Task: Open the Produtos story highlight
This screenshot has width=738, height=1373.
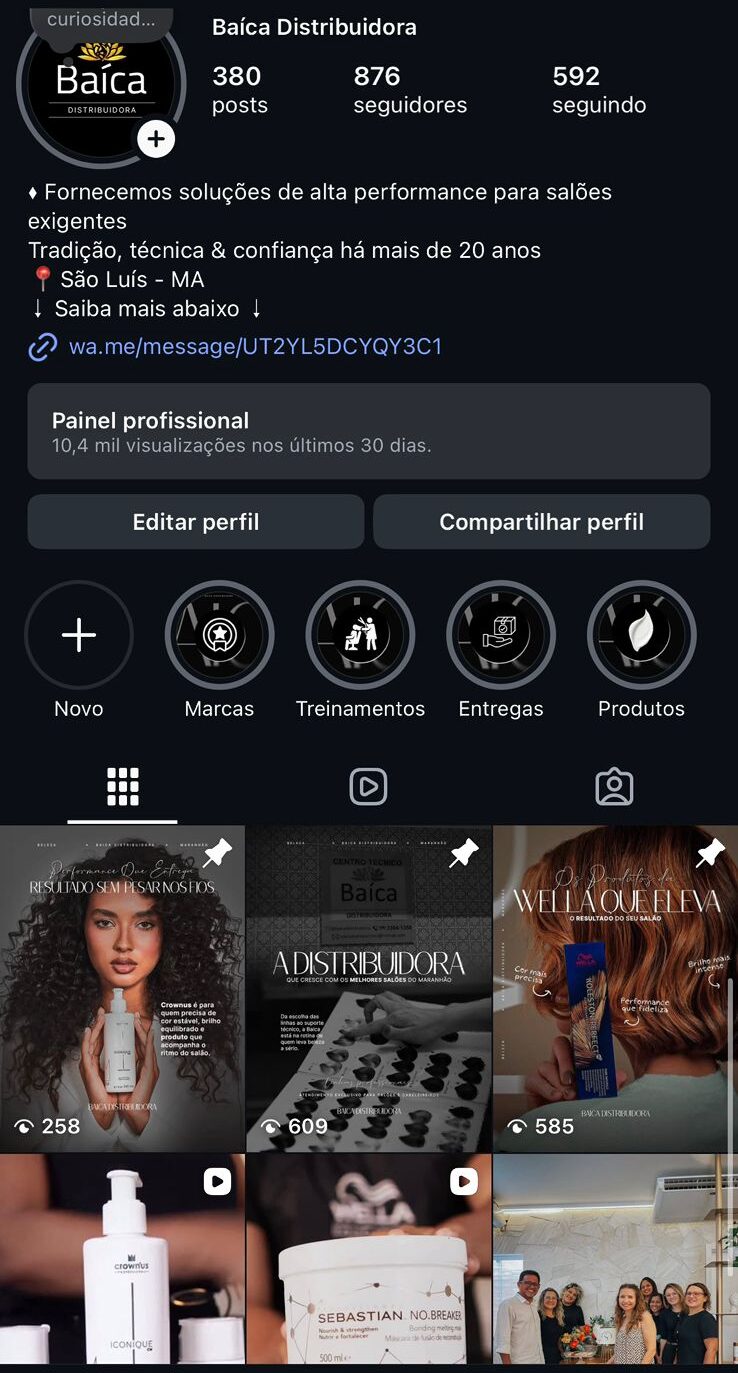Action: point(642,635)
